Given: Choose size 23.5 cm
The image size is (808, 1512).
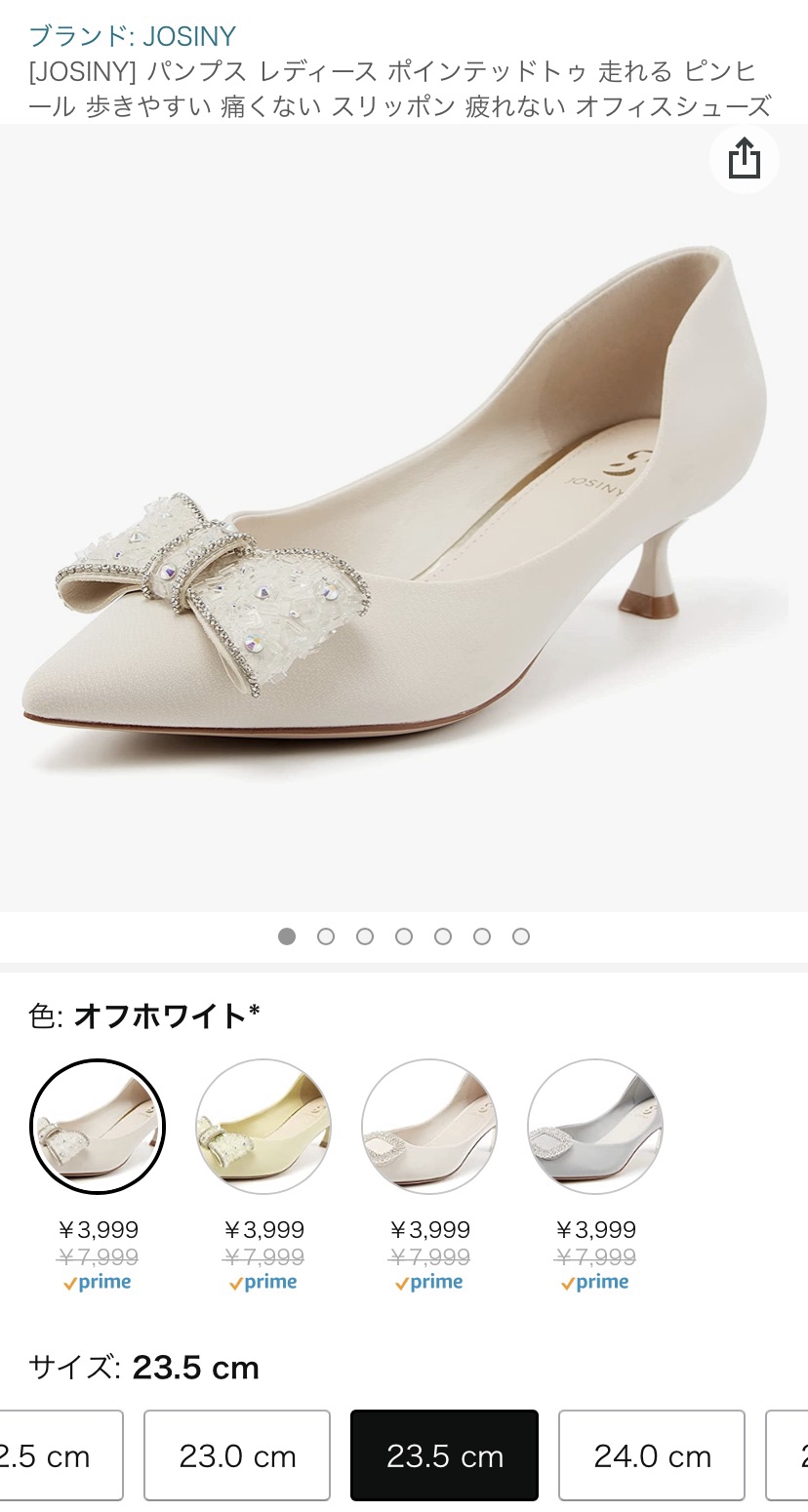Looking at the screenshot, I should click(x=444, y=1455).
